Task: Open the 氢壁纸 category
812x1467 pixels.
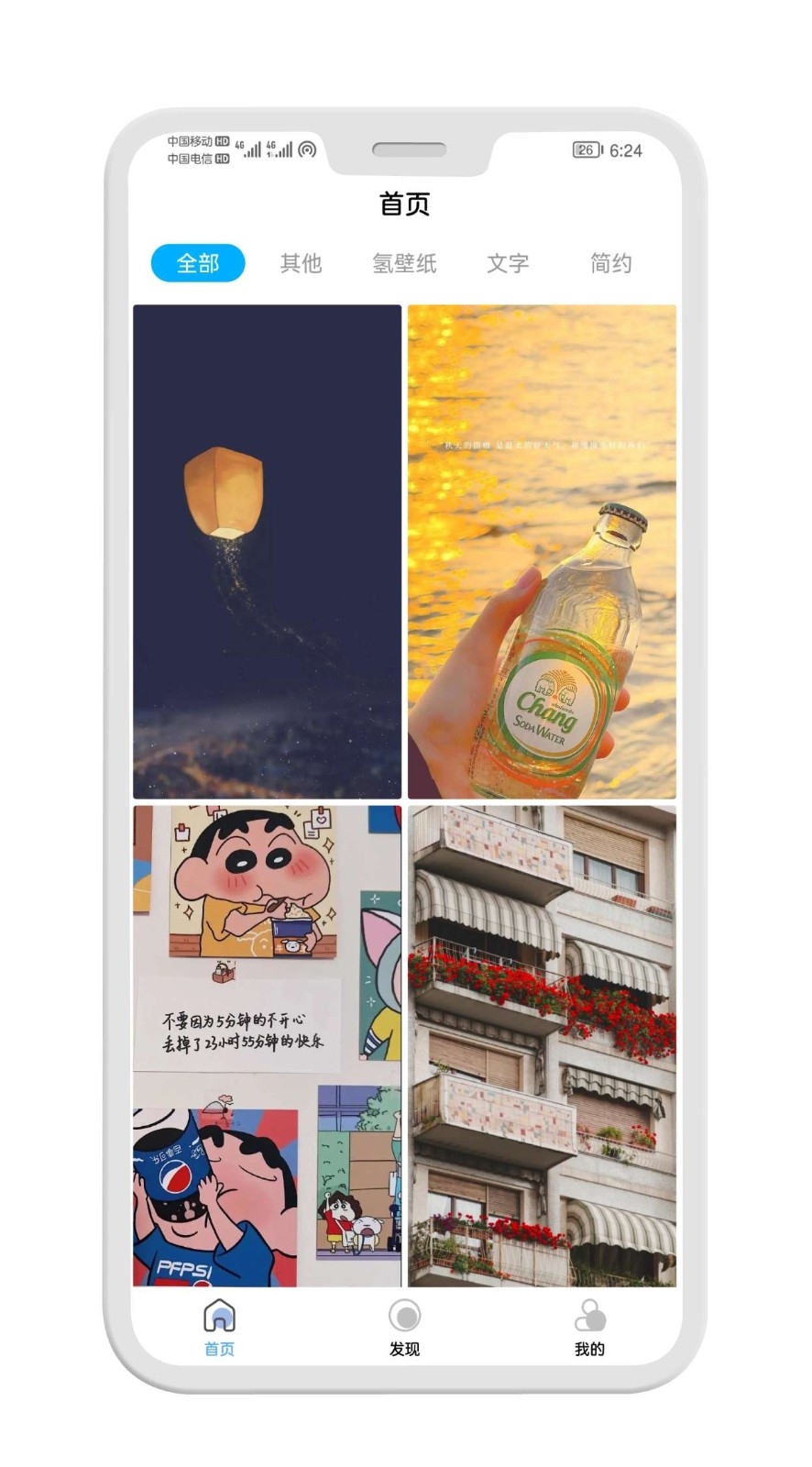Action: (405, 263)
